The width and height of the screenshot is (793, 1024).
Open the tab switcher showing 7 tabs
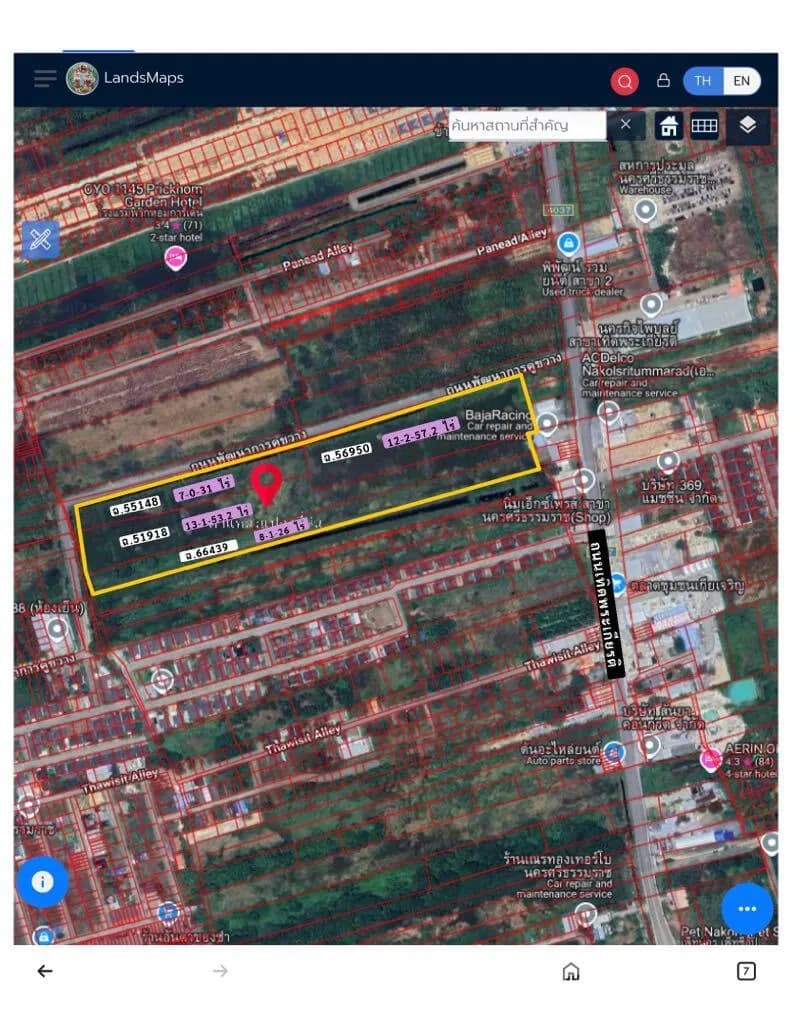746,971
